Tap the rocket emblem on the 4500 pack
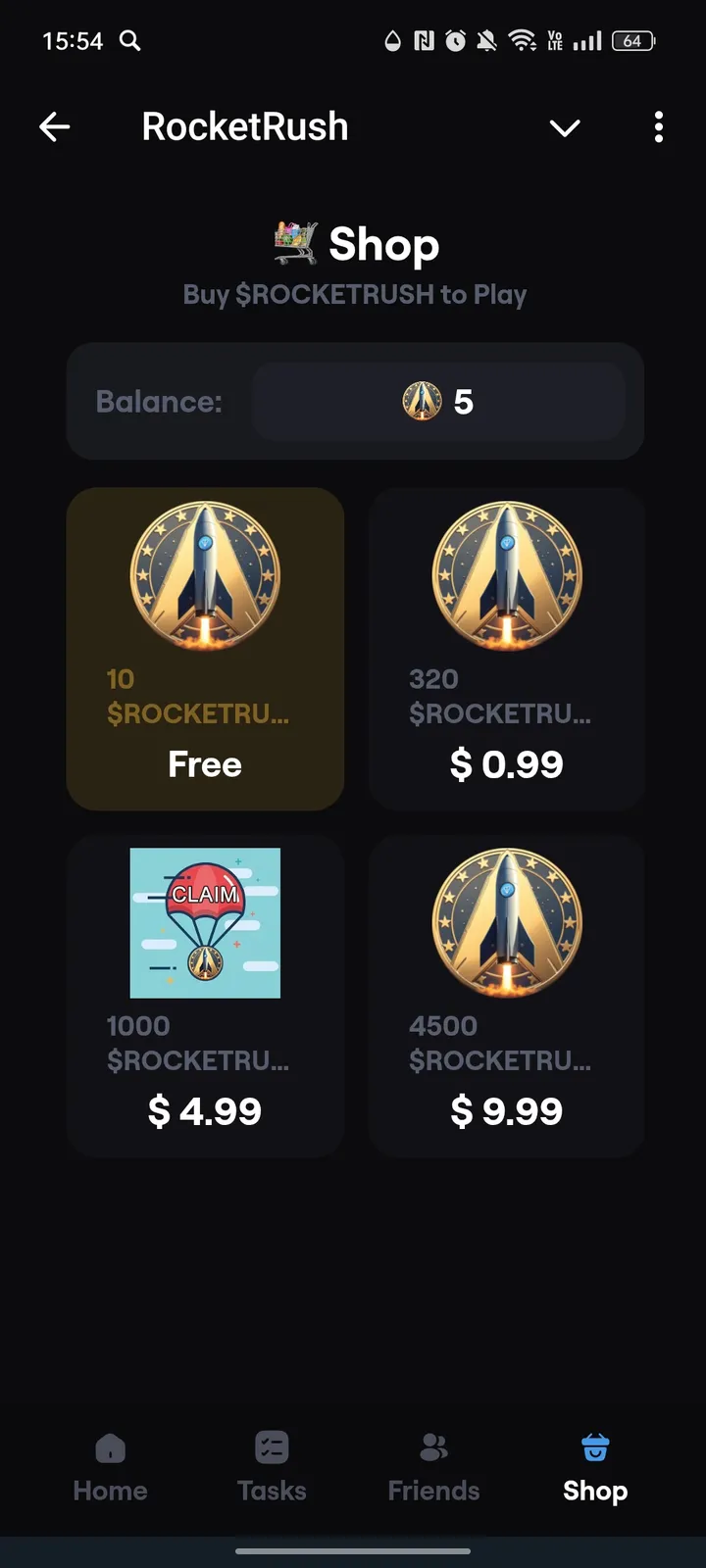Image resolution: width=706 pixels, height=1568 pixels. tap(507, 922)
